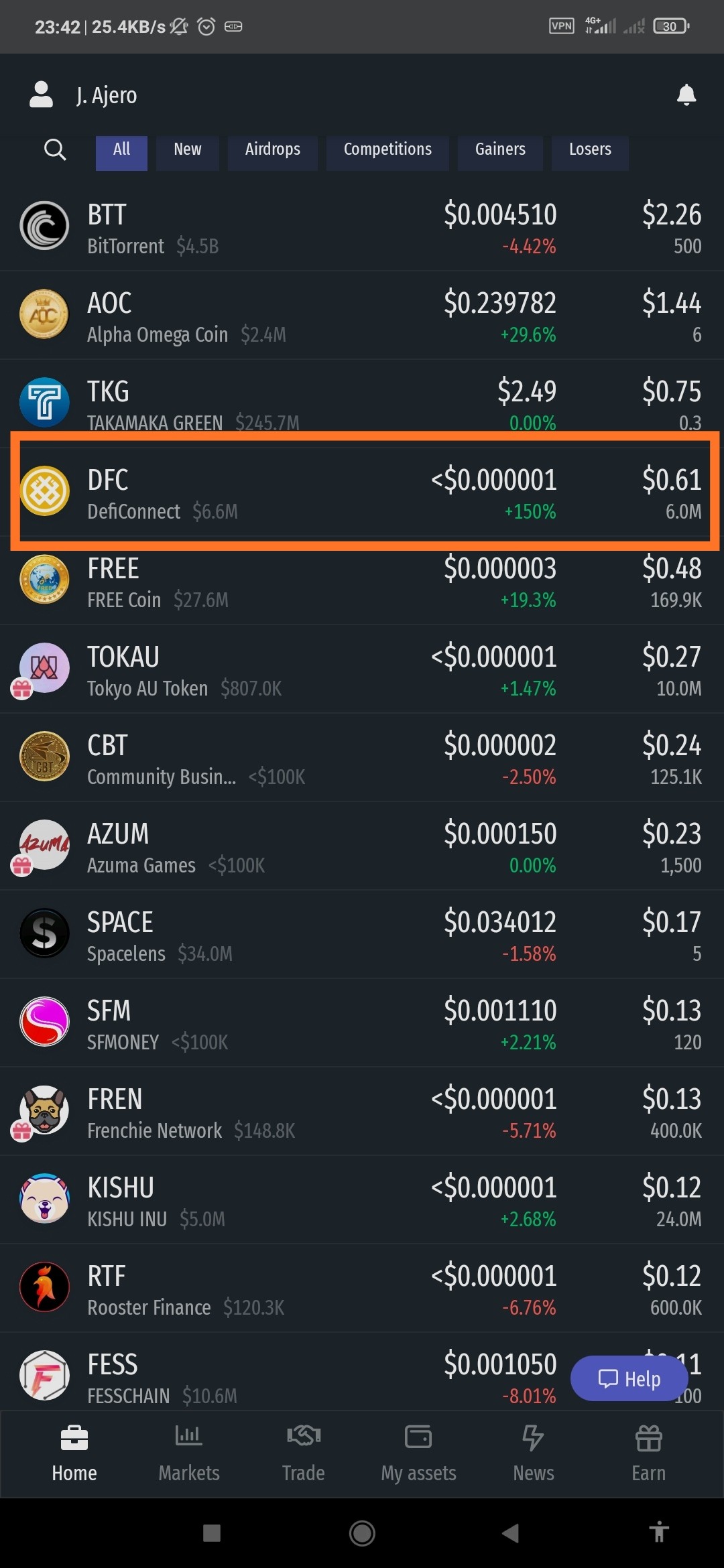This screenshot has height=1568, width=724.
Task: Switch to the Trade tab
Action: (304, 1454)
